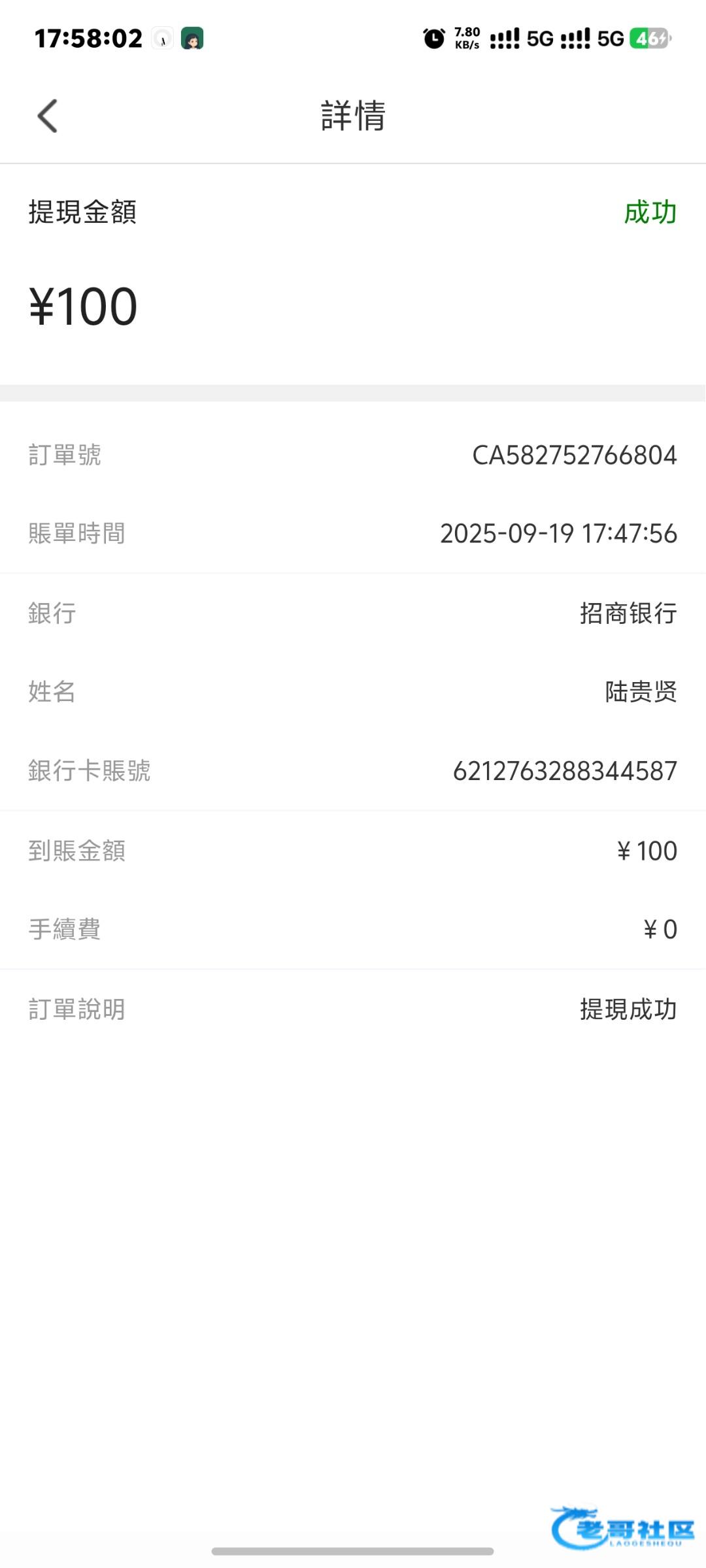
Task: Go back from the 詳情 page
Action: [x=48, y=116]
